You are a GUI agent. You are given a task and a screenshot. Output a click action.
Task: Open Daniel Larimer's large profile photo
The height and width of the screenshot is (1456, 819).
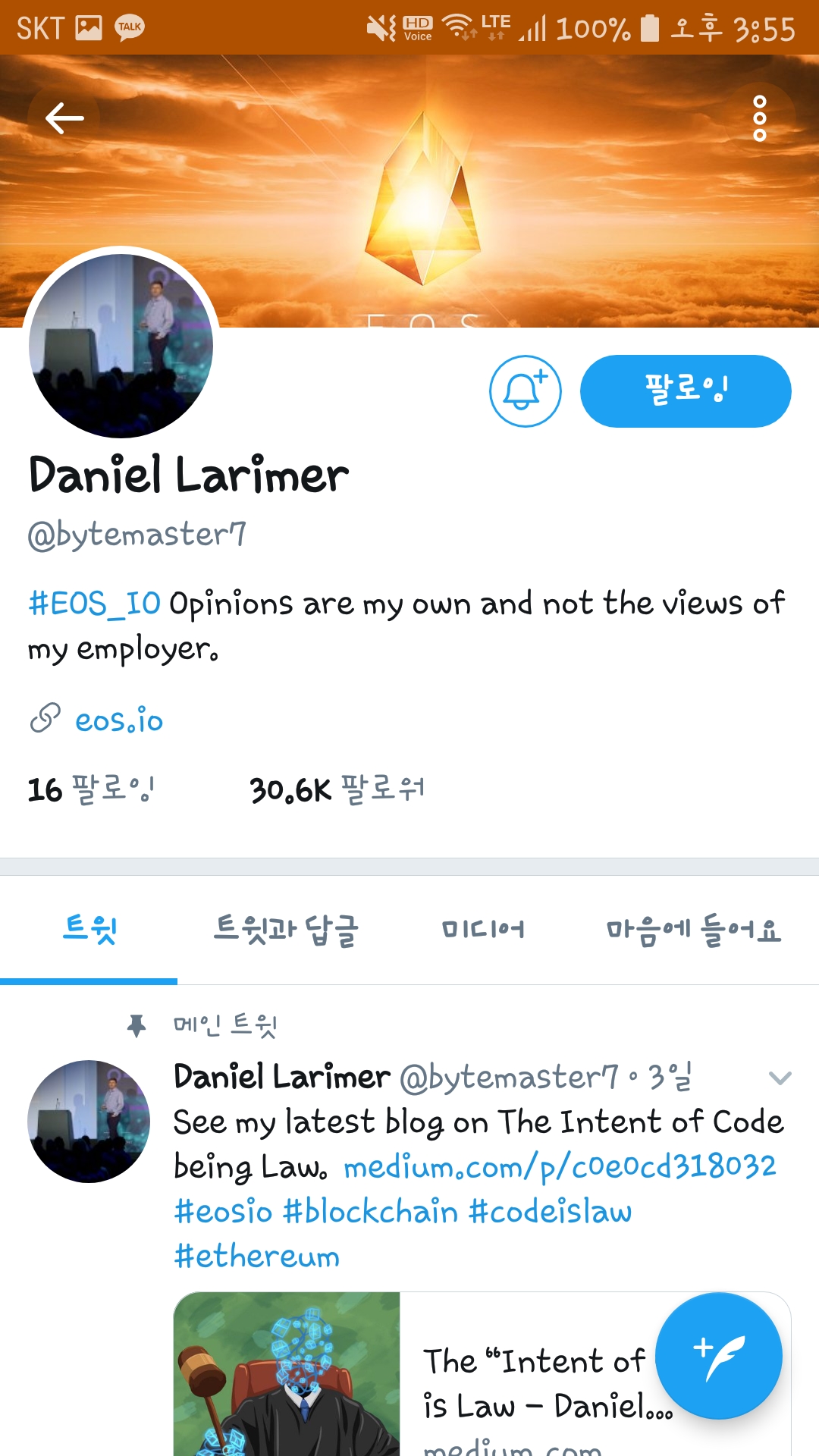point(121,346)
